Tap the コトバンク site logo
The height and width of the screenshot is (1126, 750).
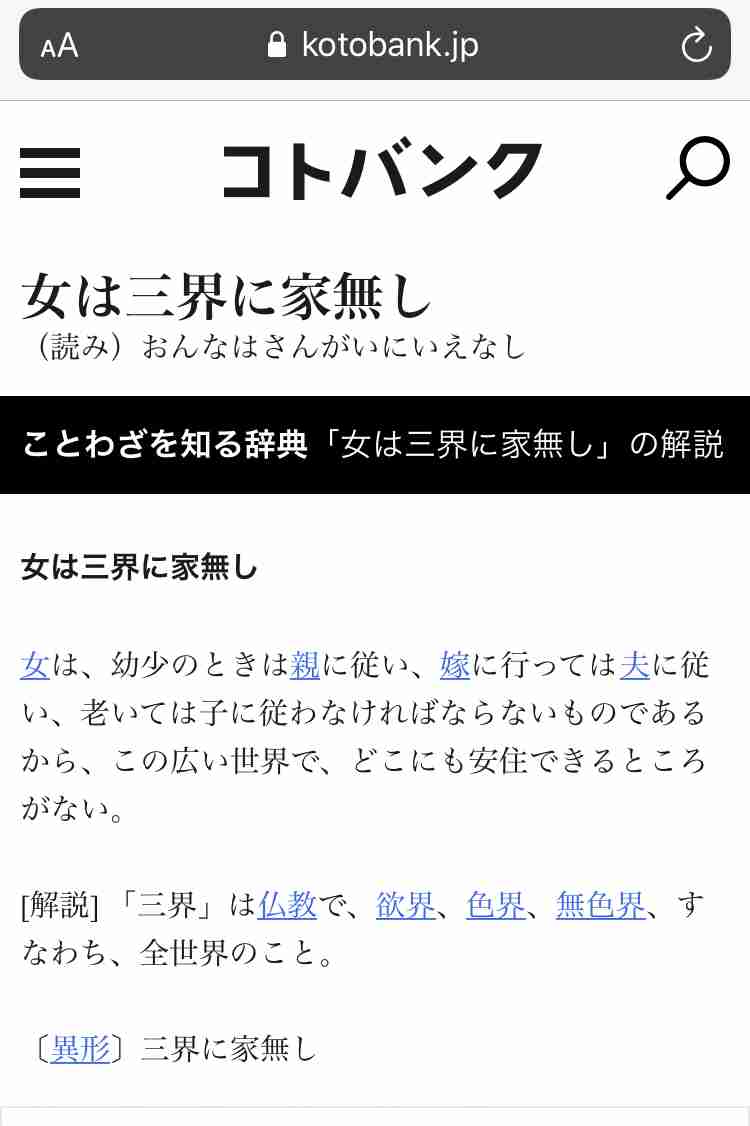click(381, 171)
